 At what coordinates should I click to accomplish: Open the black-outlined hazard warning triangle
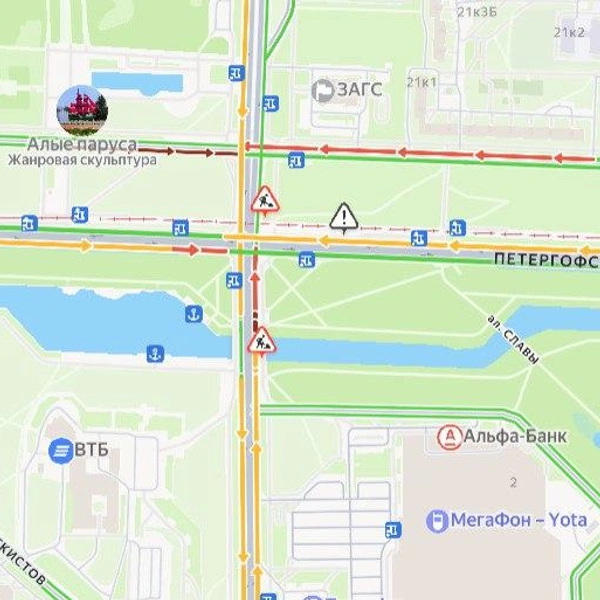(344, 217)
